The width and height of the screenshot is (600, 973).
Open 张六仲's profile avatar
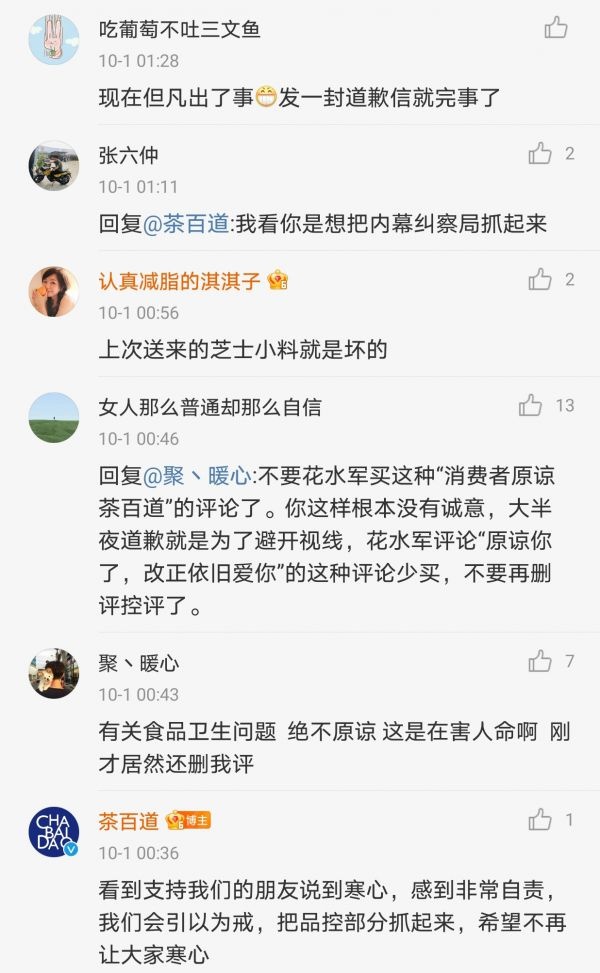(54, 166)
